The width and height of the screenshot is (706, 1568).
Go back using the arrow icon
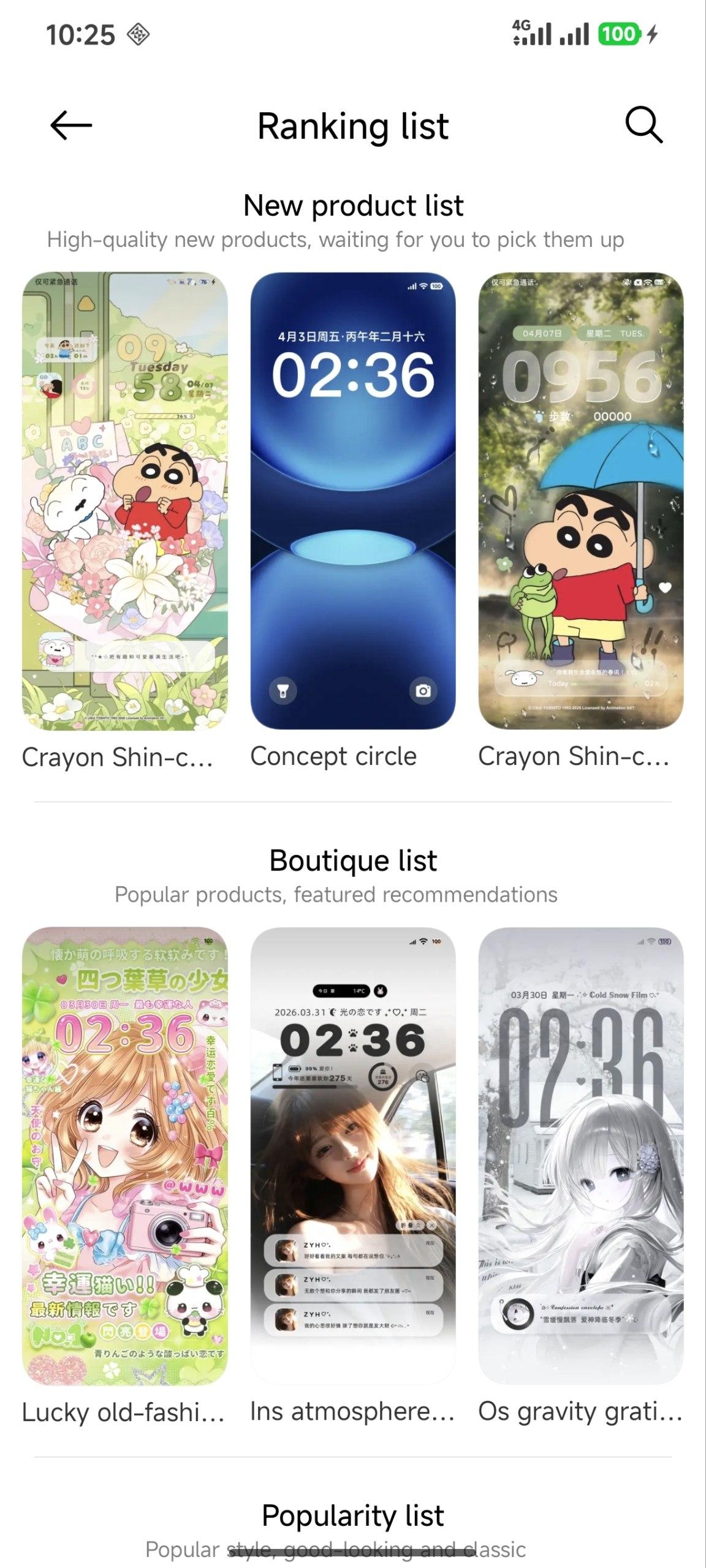pyautogui.click(x=71, y=126)
